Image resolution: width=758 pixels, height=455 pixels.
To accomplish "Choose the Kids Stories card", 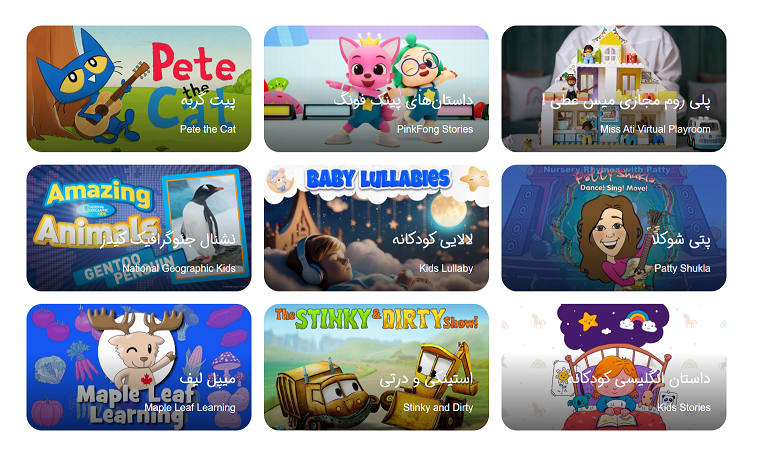I will click(613, 367).
